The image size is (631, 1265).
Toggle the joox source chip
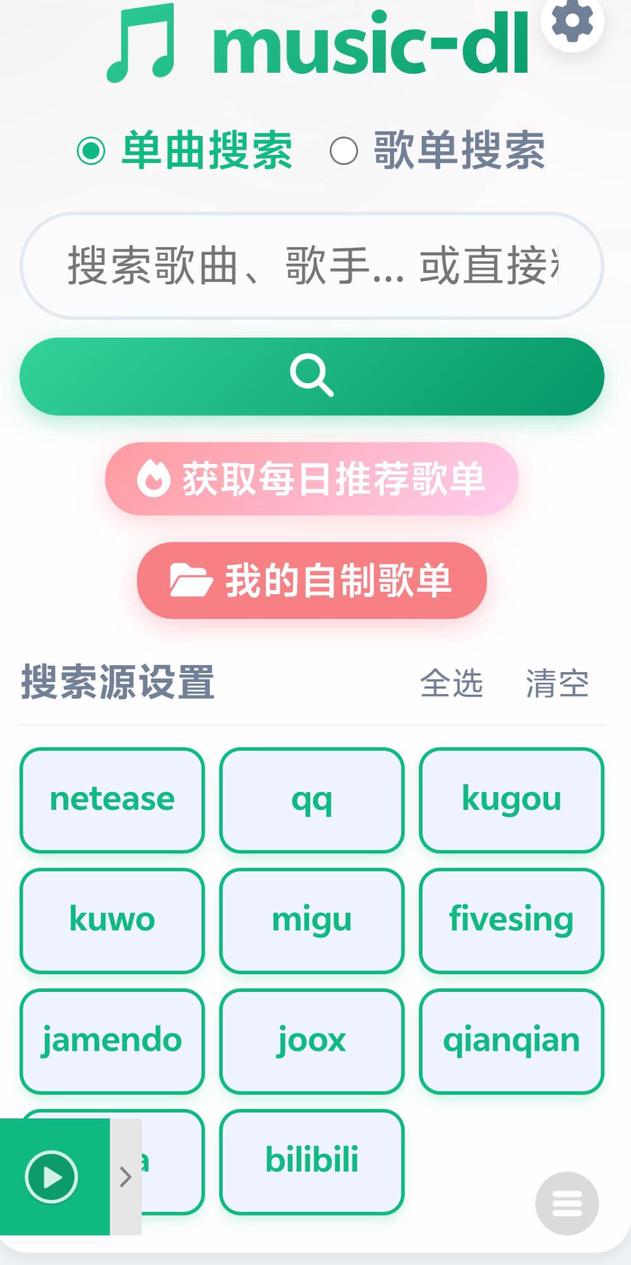[311, 1041]
